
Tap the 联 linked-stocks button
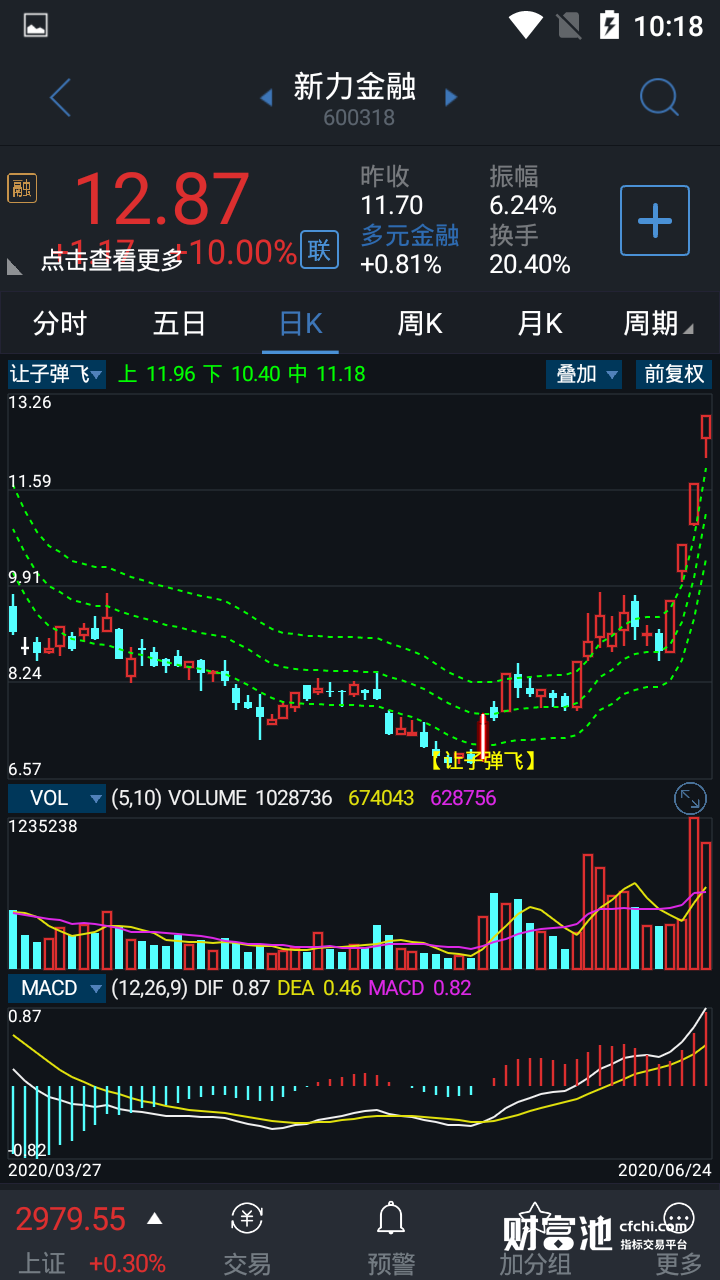click(319, 250)
